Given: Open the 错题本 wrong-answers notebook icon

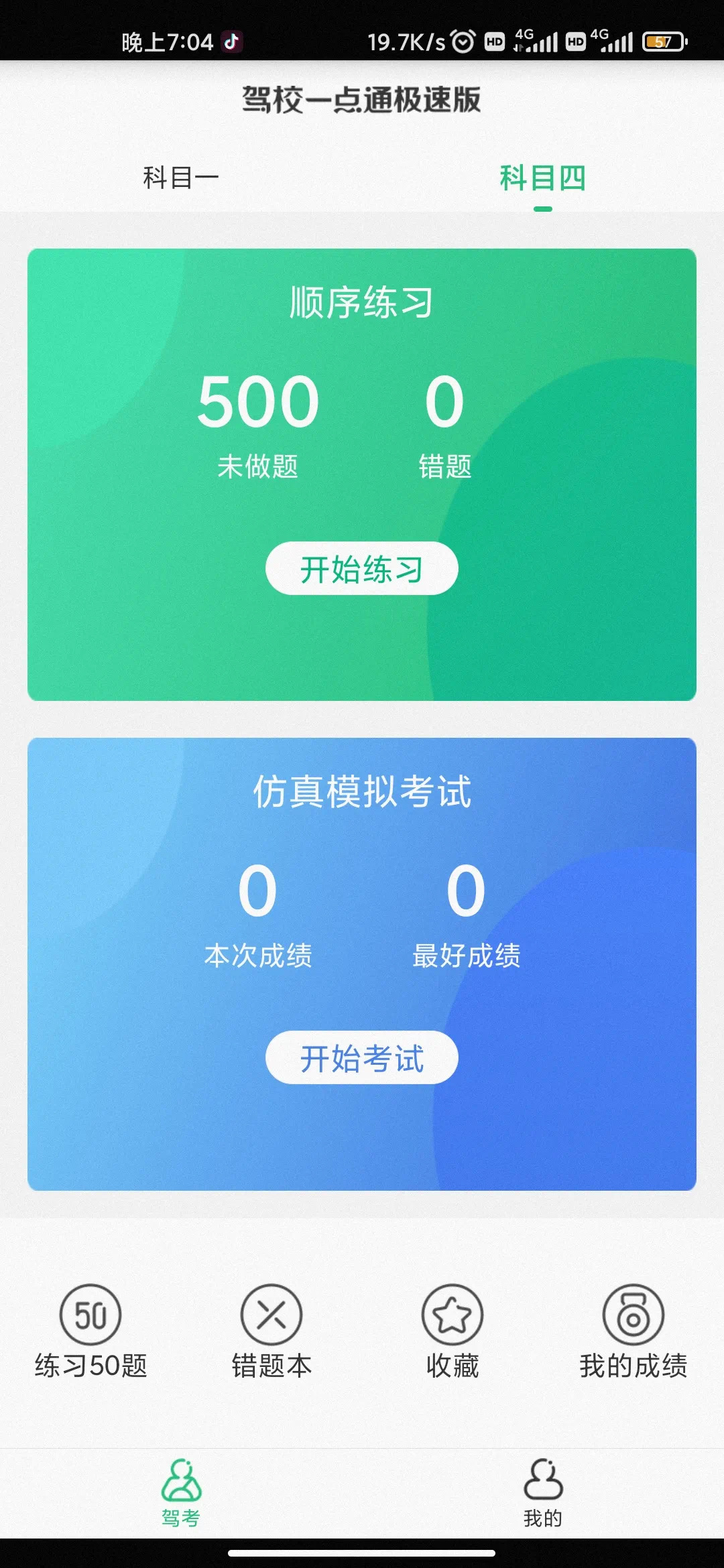Looking at the screenshot, I should coord(271,1333).
